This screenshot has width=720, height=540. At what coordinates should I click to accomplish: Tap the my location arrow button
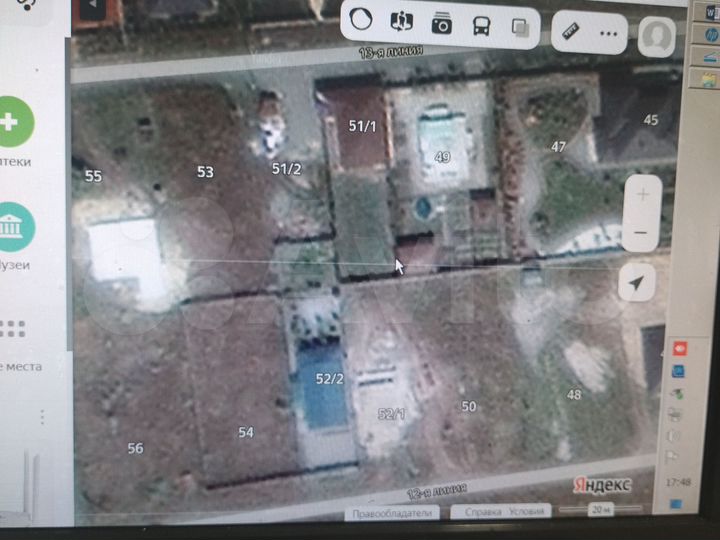tap(636, 283)
